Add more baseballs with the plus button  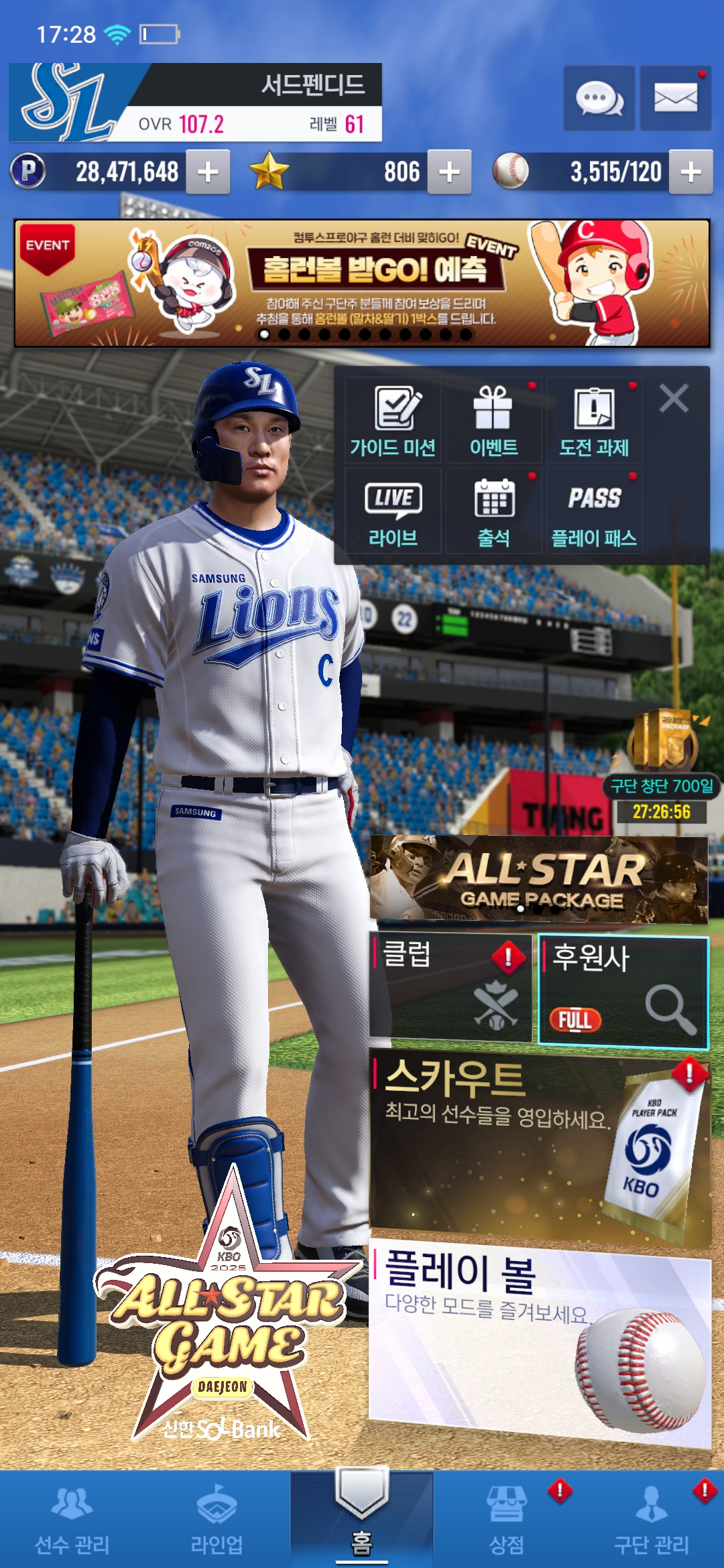click(x=690, y=172)
